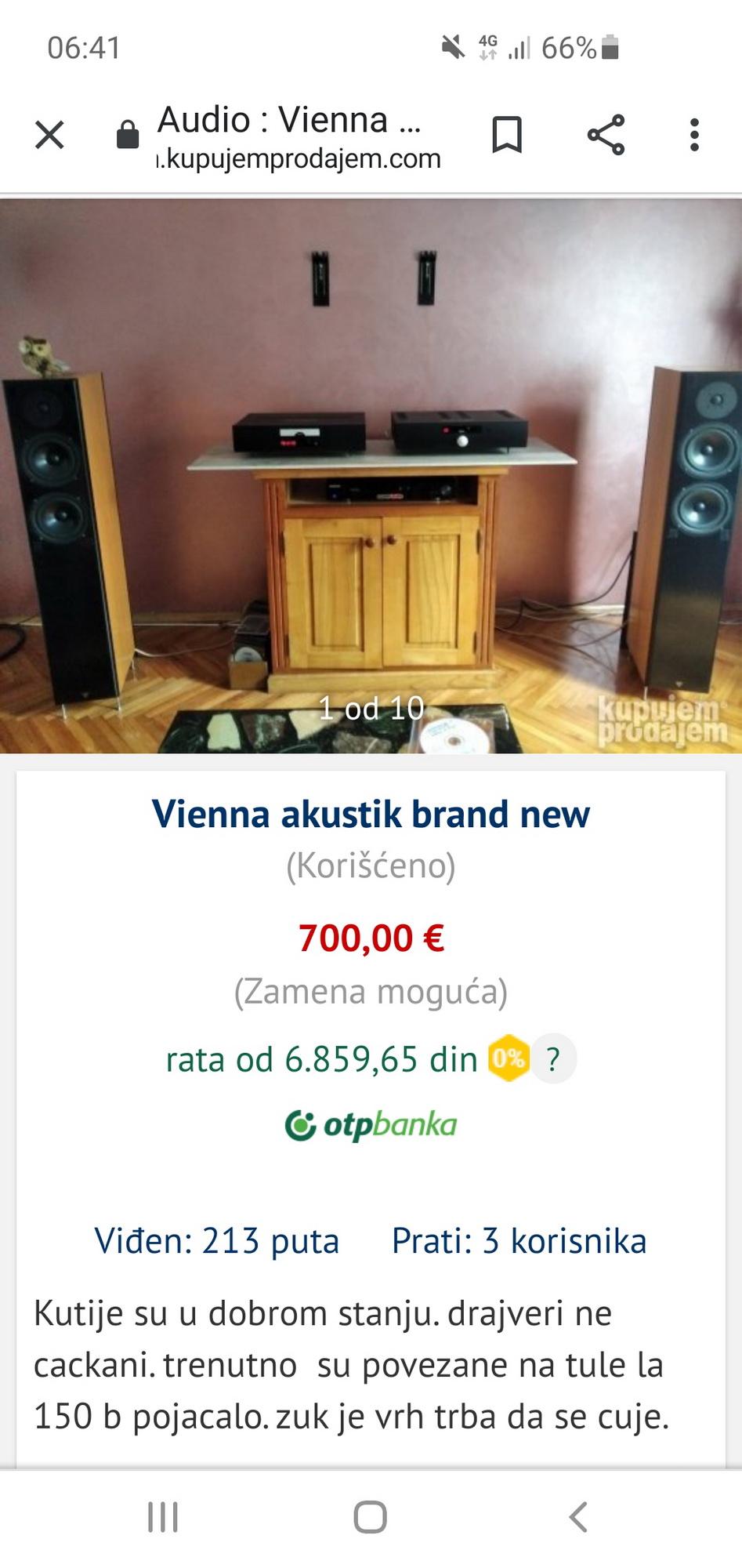Viewport: 742px width, 1568px height.
Task: Open recent apps
Action: (x=163, y=1517)
